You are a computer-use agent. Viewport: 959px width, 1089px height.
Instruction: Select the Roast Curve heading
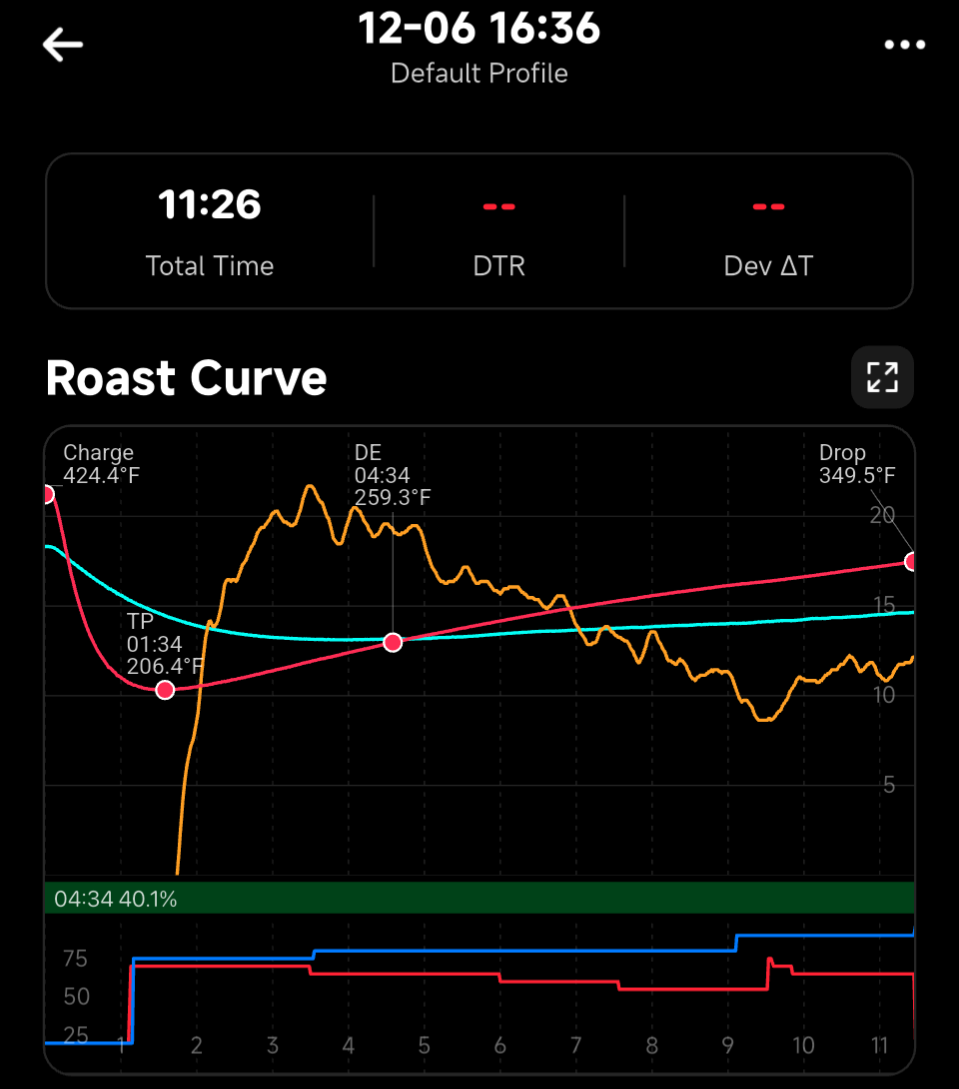pos(185,377)
